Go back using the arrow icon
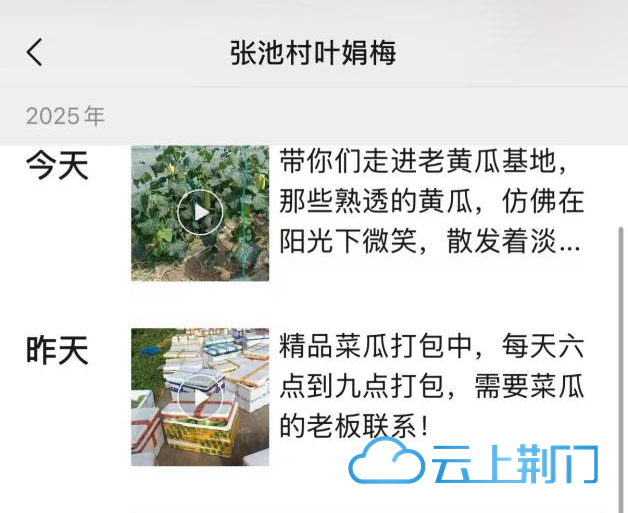The width and height of the screenshot is (628, 513). tap(35, 52)
